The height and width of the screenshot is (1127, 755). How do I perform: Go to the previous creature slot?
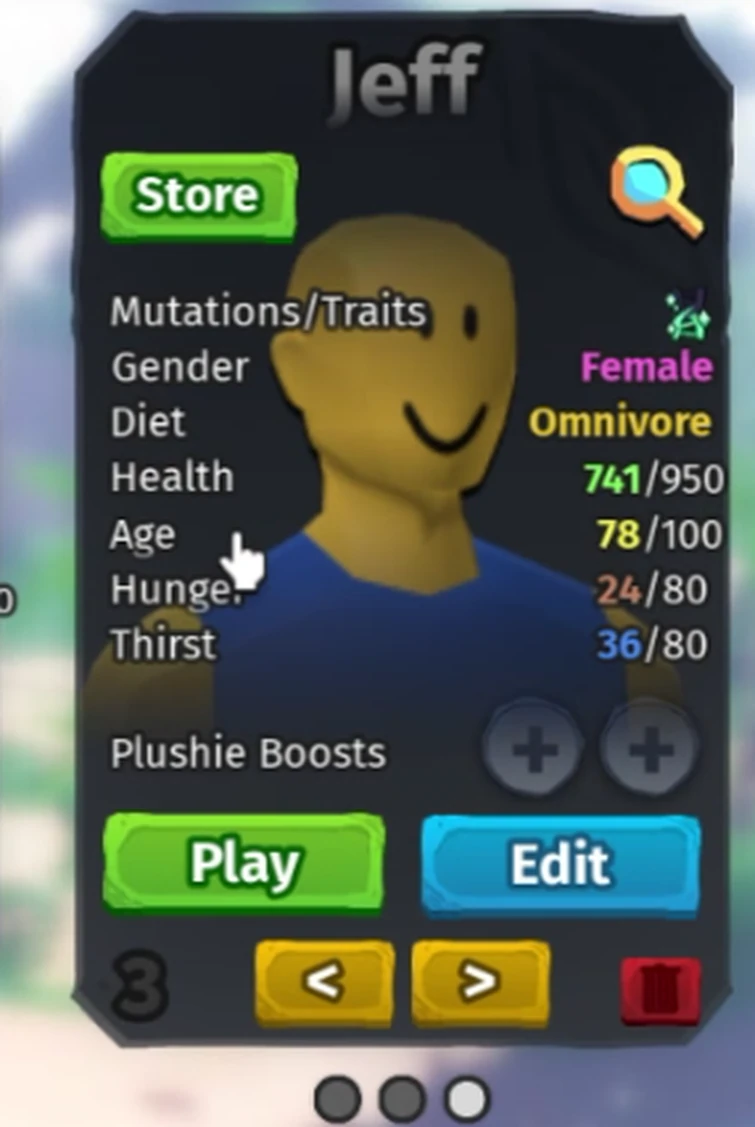pos(324,982)
